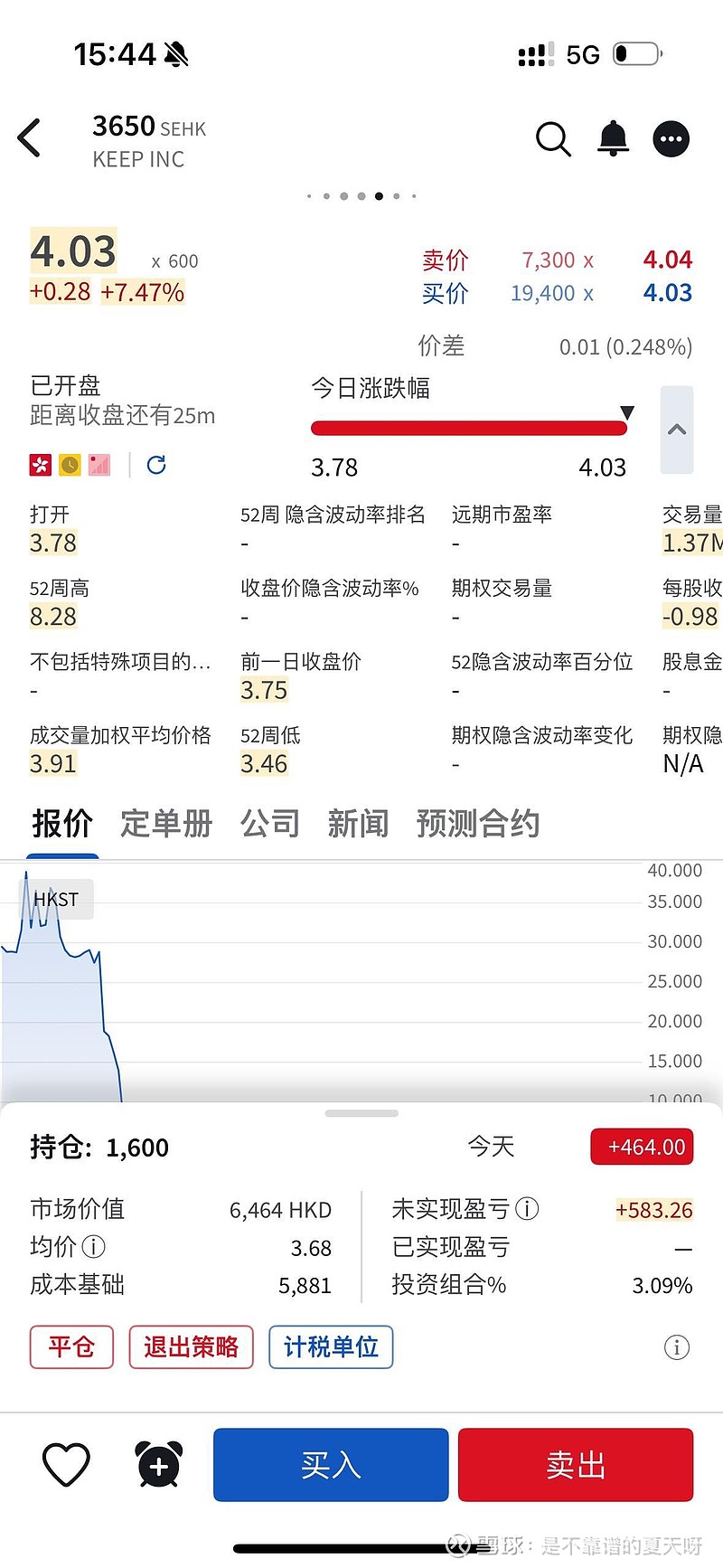The image size is (723, 1568).
Task: Open the three-dot overflow menu
Action: 671,139
